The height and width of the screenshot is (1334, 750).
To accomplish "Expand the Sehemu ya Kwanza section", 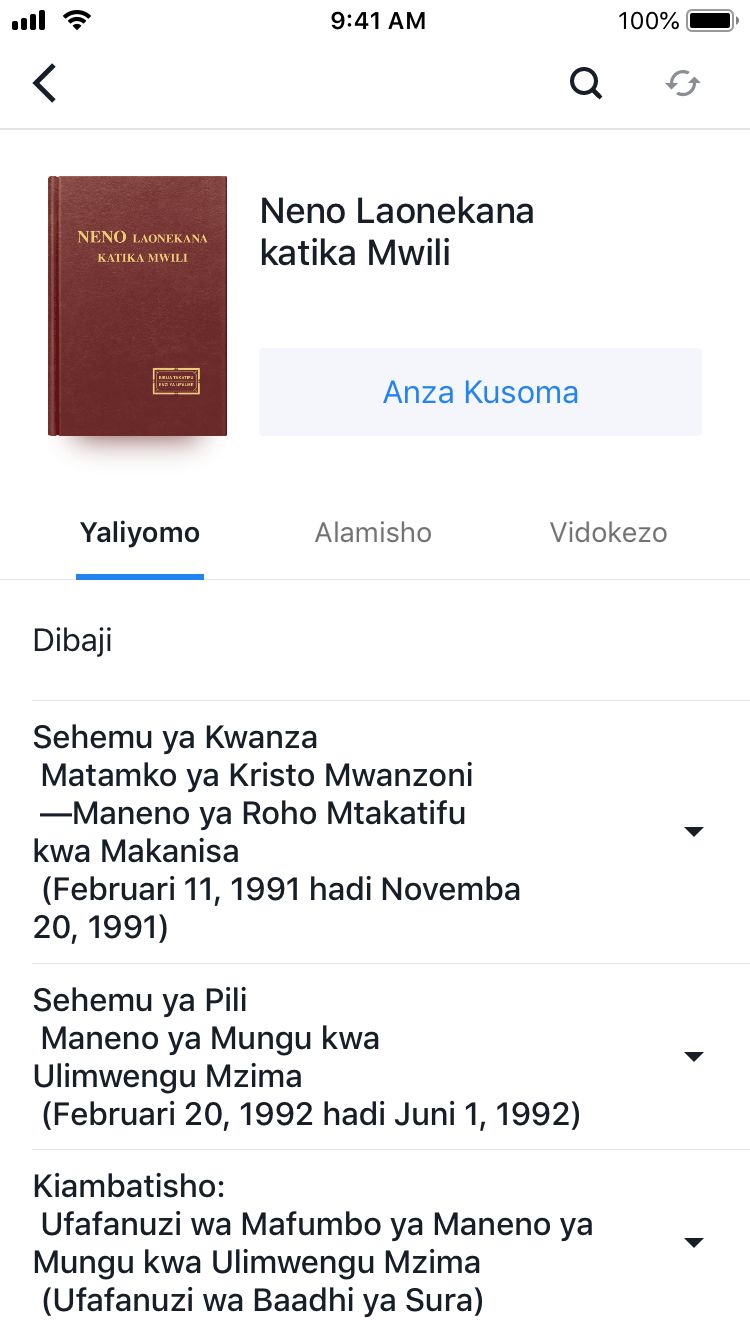I will coord(693,832).
